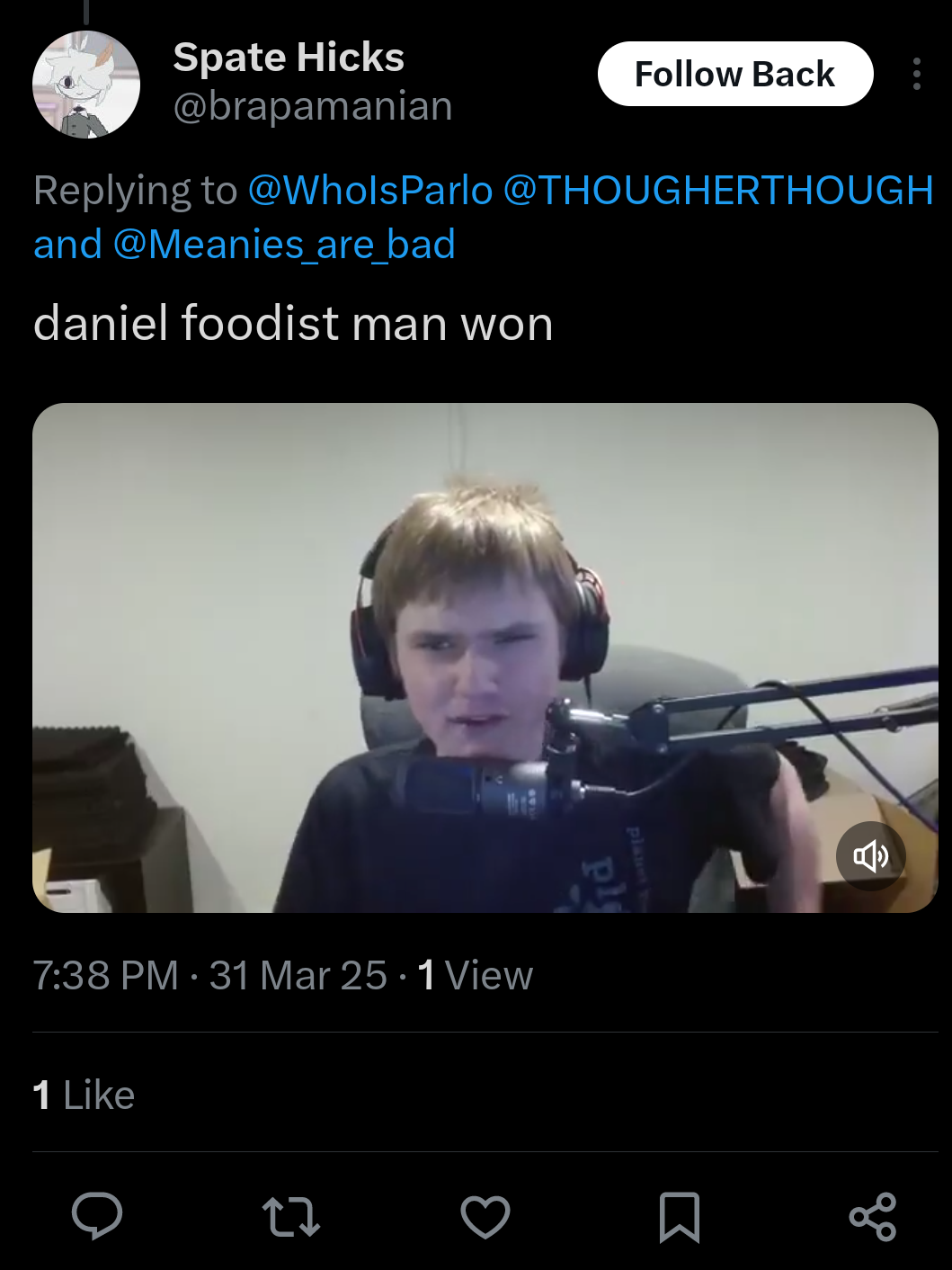This screenshot has height=1270, width=952.
Task: View who liked this post
Action: [x=84, y=1096]
